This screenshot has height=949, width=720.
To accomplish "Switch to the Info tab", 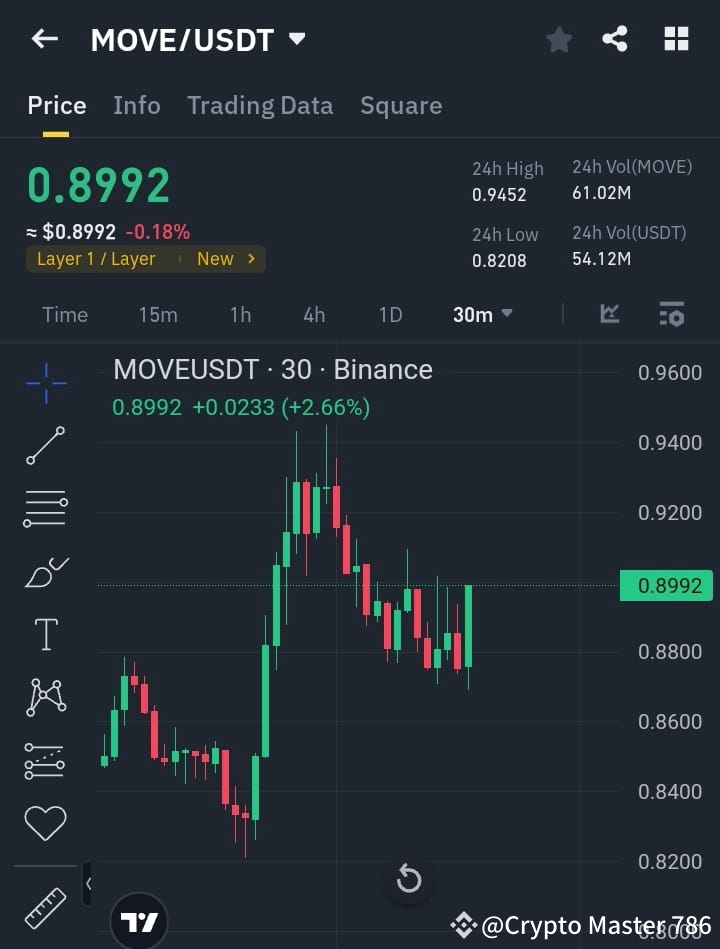I will (136, 105).
